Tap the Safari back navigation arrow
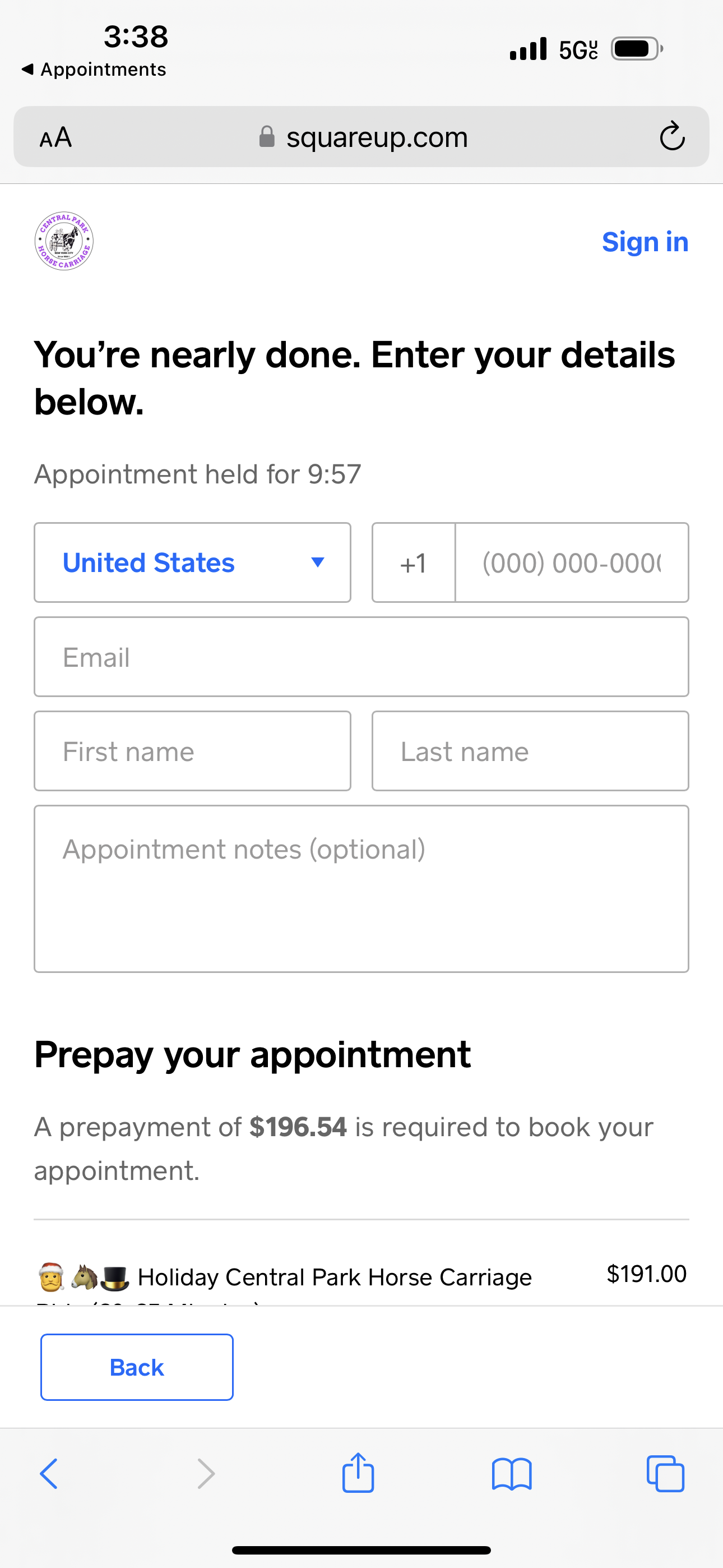The width and height of the screenshot is (723, 1568). tap(49, 1473)
